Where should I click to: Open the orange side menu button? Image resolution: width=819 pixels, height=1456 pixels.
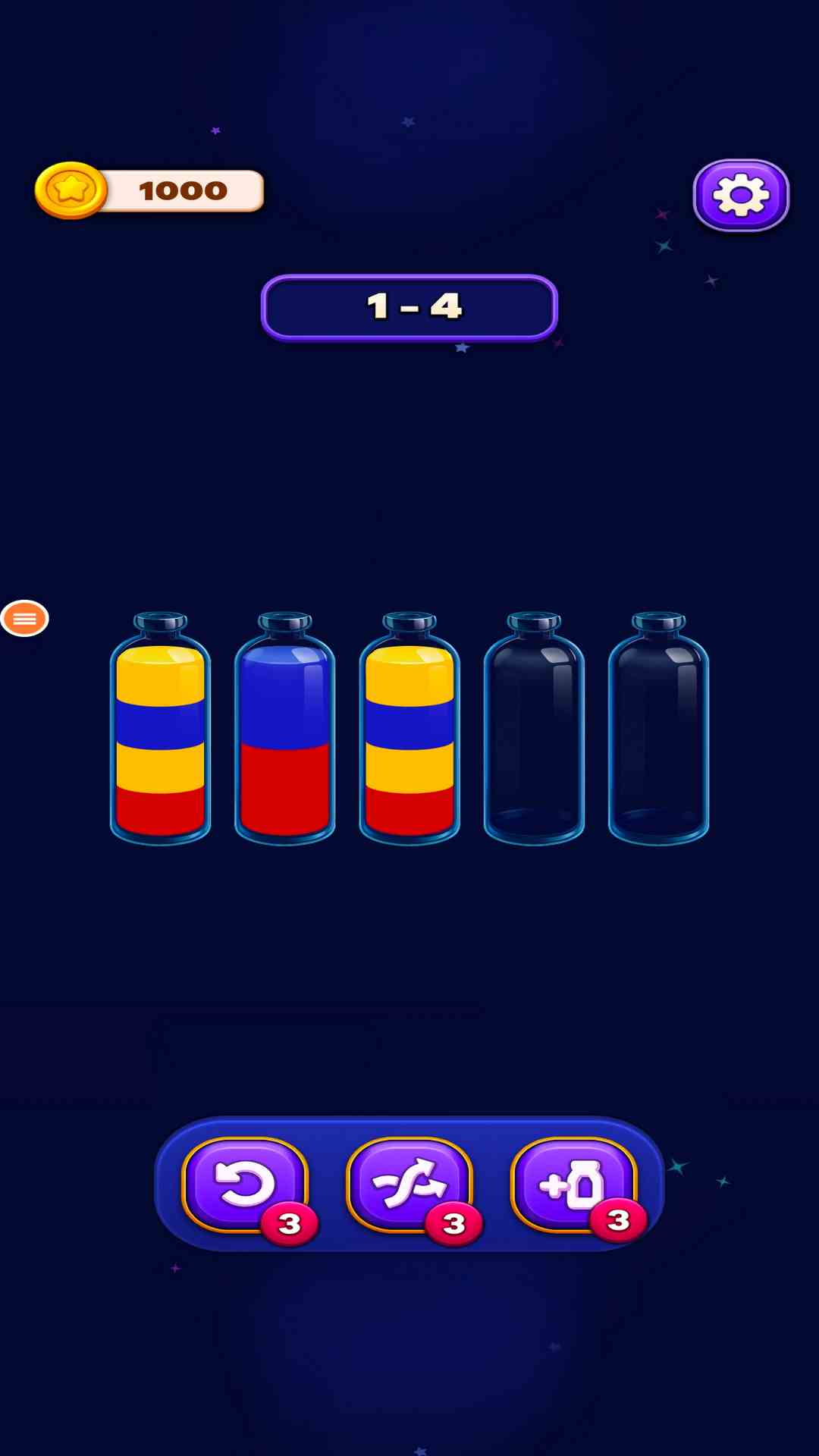coord(24,619)
